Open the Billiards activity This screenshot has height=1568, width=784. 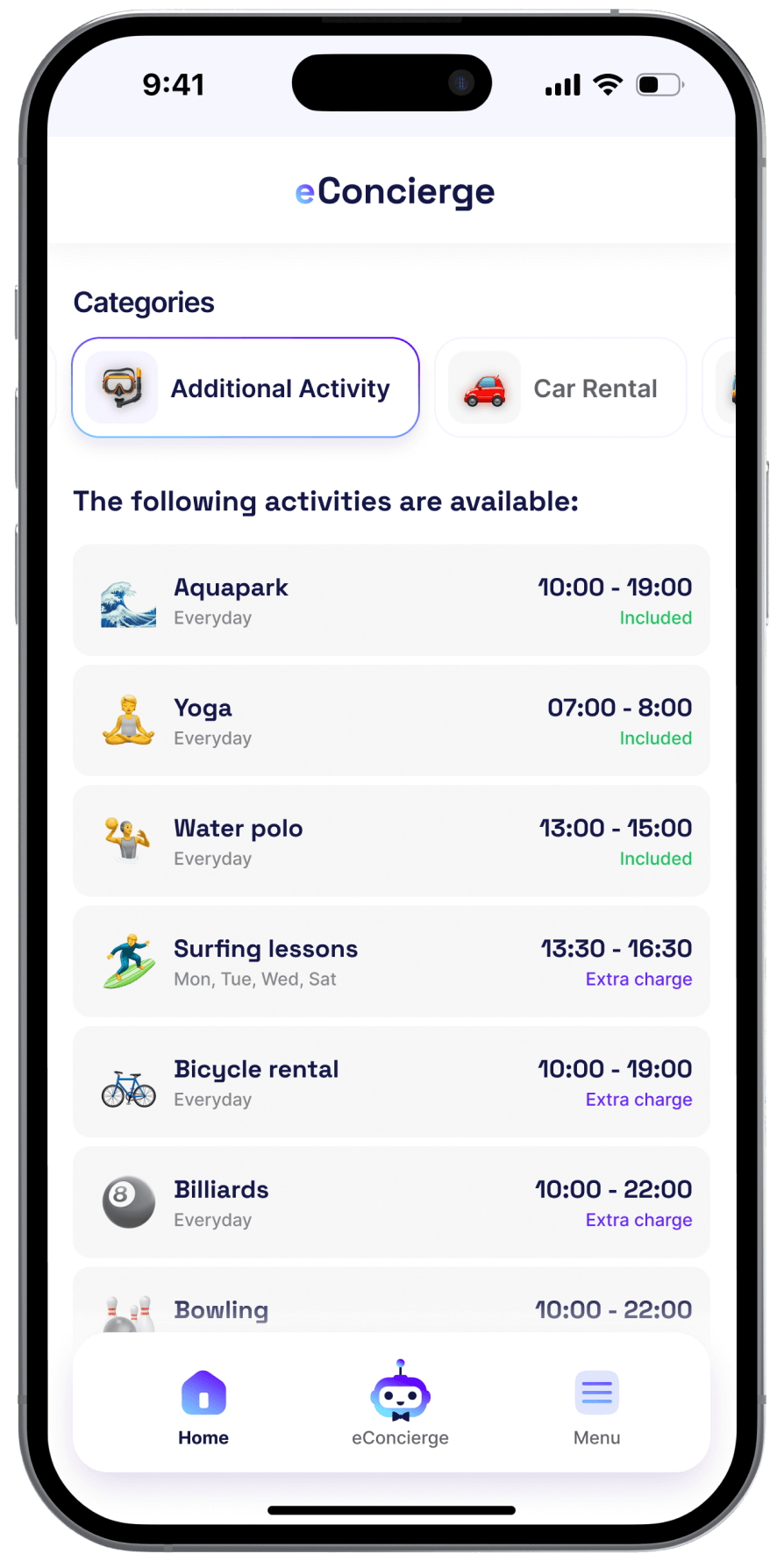pos(391,1202)
